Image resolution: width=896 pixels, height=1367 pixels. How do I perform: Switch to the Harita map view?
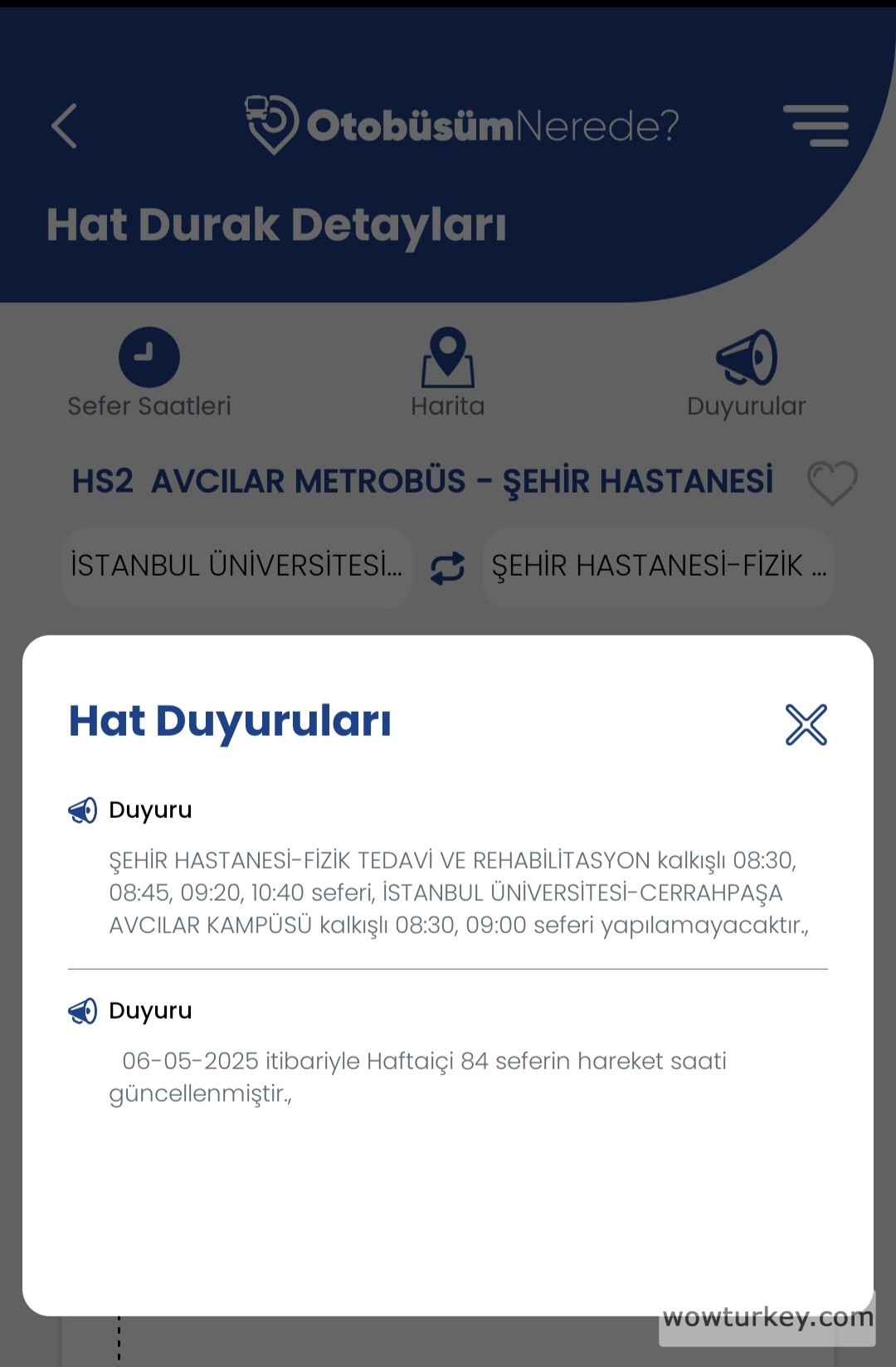[x=448, y=372]
